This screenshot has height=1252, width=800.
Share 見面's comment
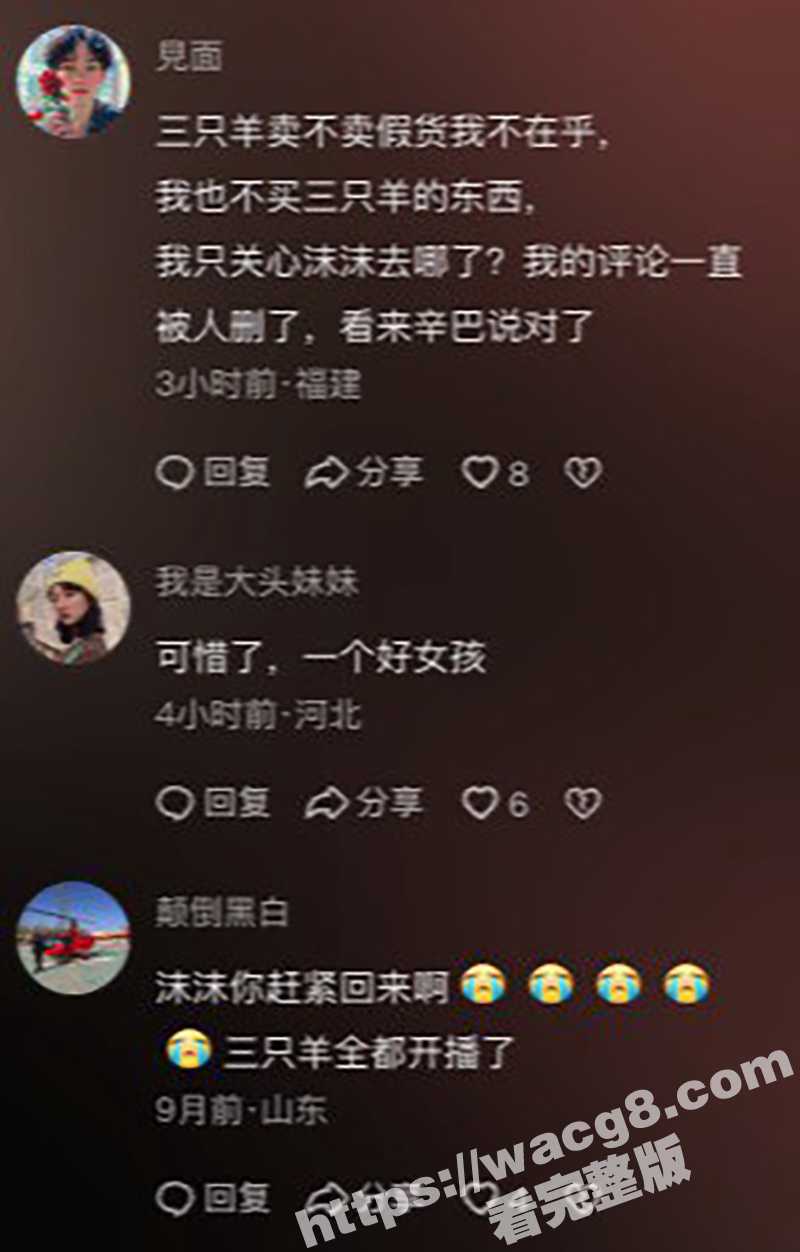[x=365, y=473]
